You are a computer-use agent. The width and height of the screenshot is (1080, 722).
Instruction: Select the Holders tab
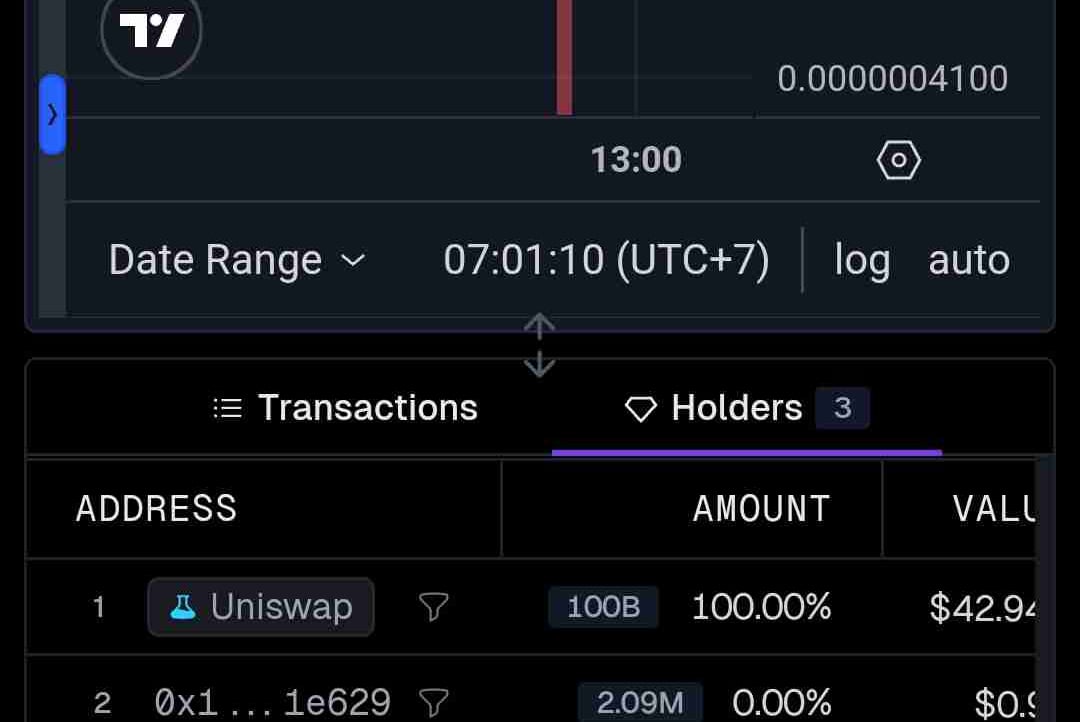(x=746, y=408)
